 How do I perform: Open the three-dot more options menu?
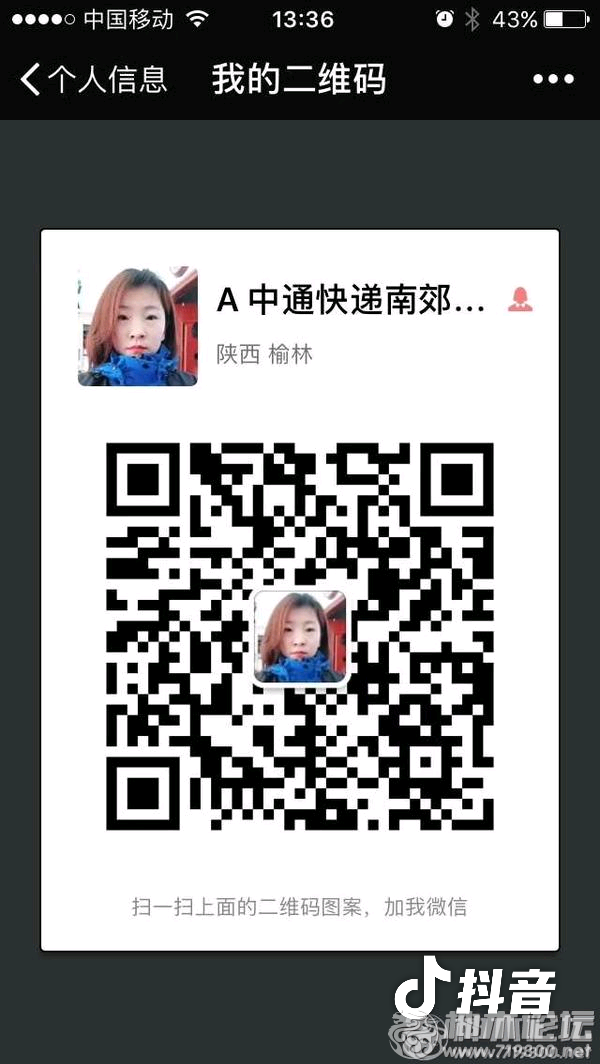[553, 80]
